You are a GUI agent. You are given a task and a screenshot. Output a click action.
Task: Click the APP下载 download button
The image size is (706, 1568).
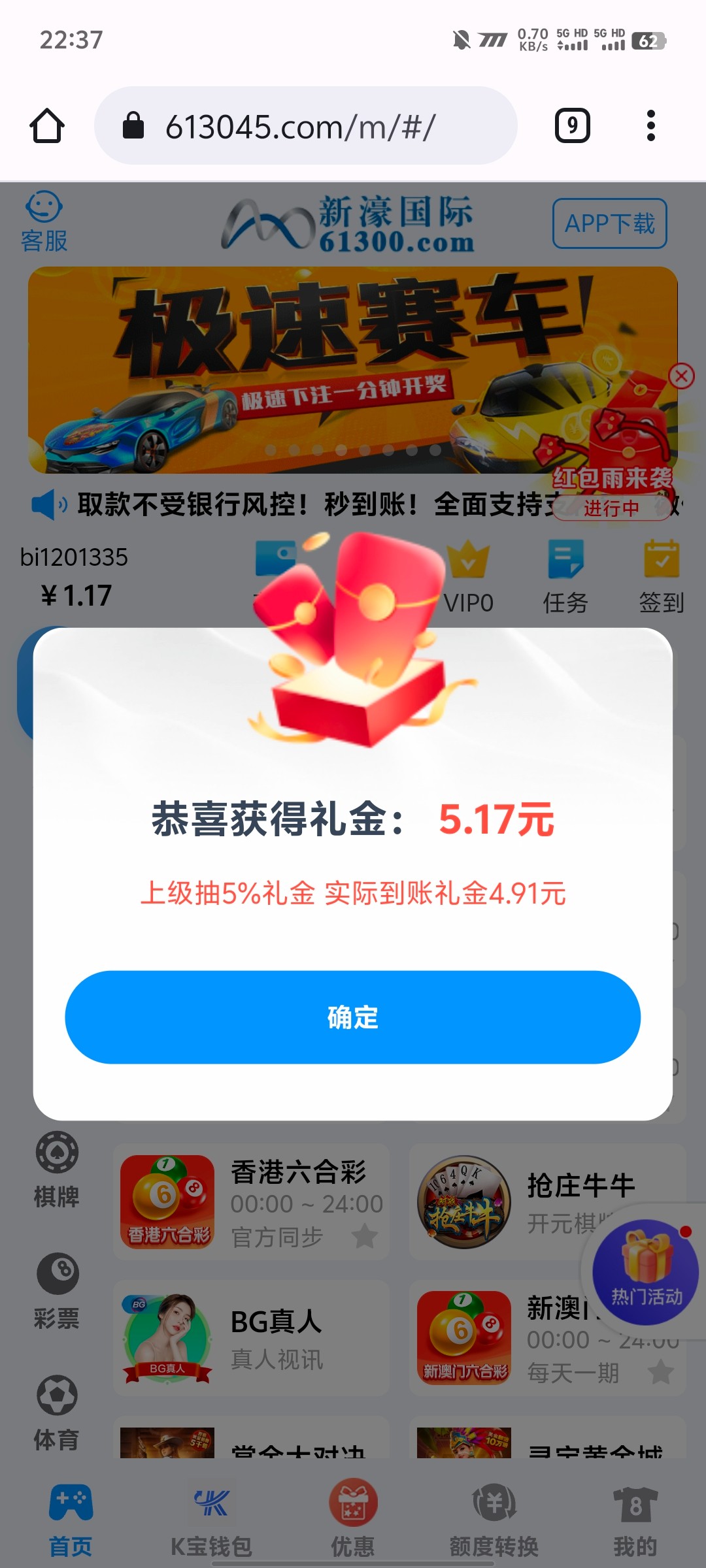[609, 224]
